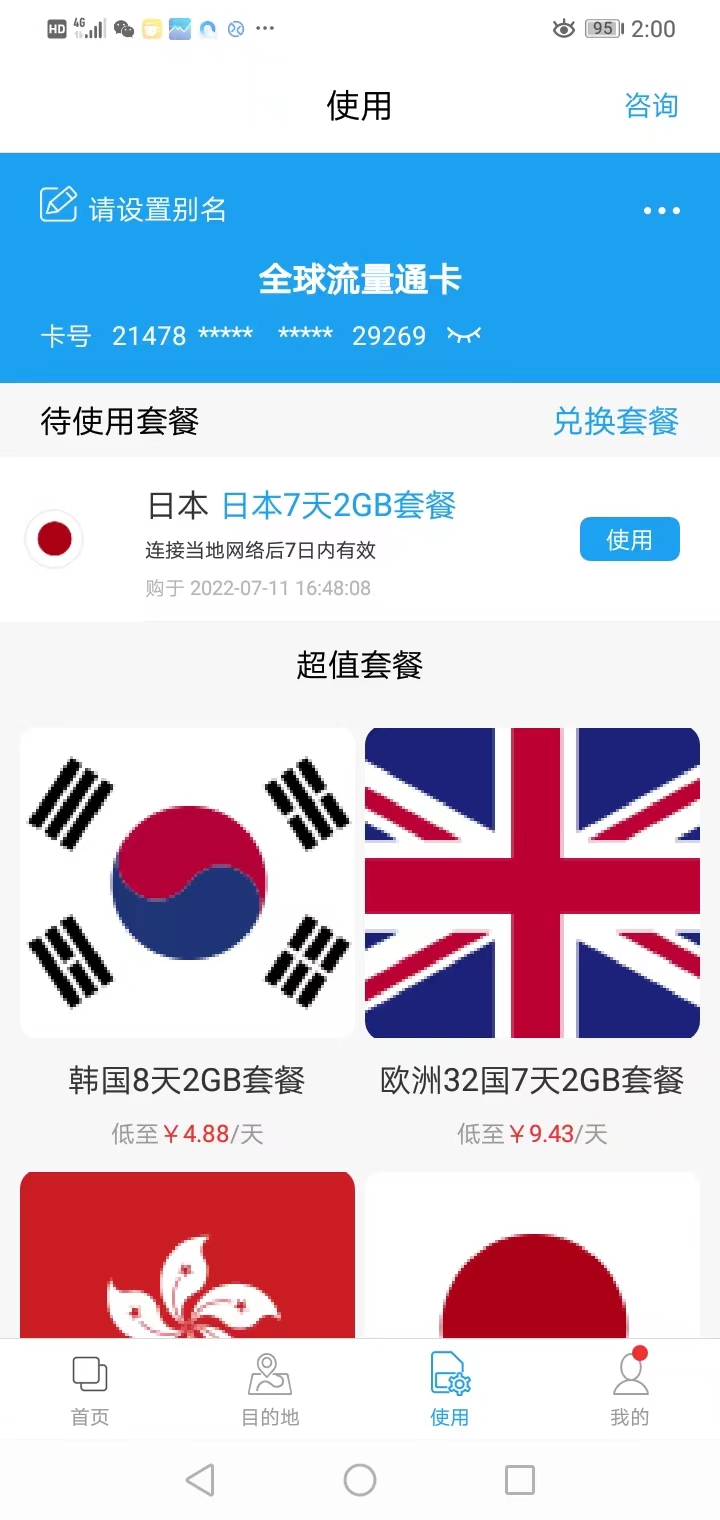Switch to the 首页 tab

(x=90, y=1390)
